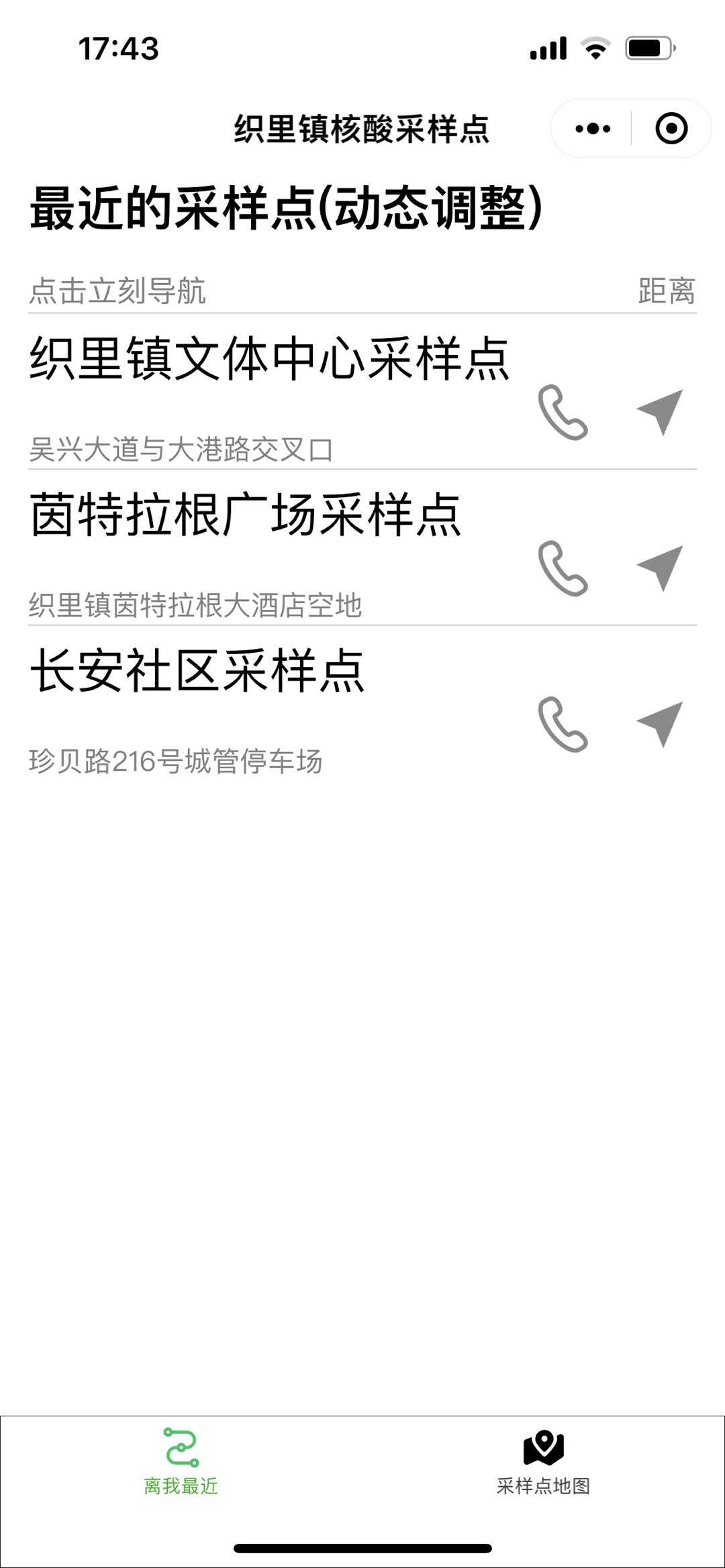Switch to the 离我最近 tab
Image resolution: width=725 pixels, height=1568 pixels.
(181, 1463)
